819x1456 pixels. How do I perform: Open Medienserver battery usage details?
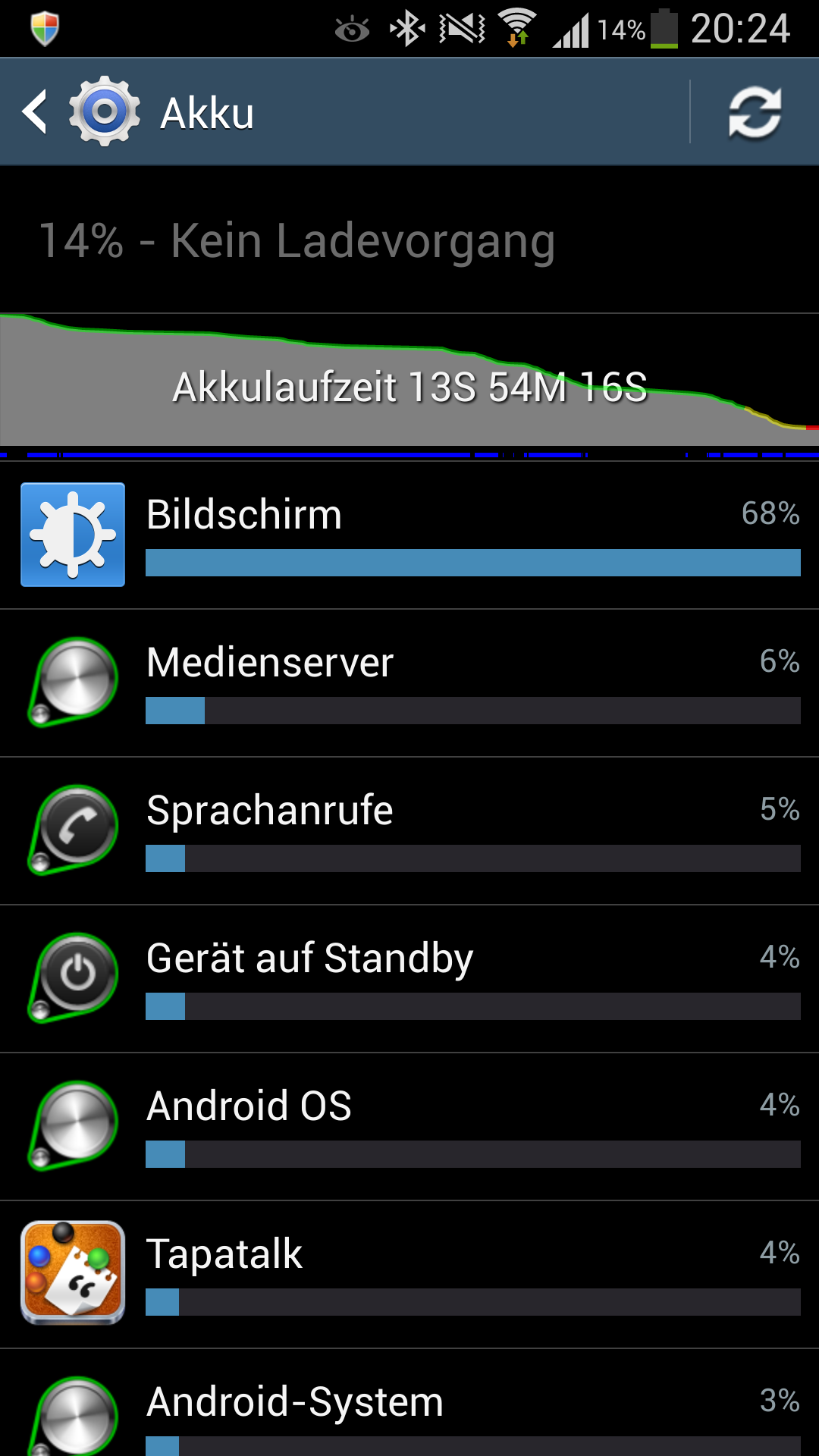(409, 683)
